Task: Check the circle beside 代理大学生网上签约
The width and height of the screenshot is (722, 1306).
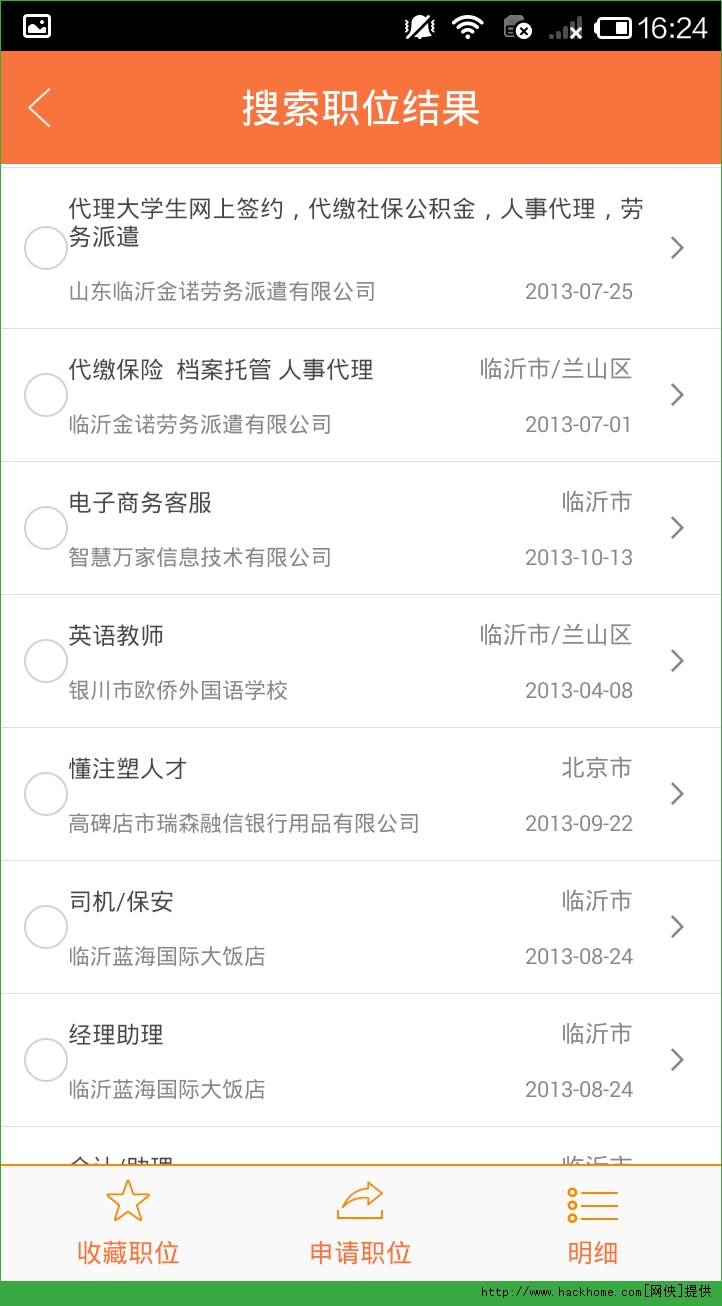Action: point(45,248)
